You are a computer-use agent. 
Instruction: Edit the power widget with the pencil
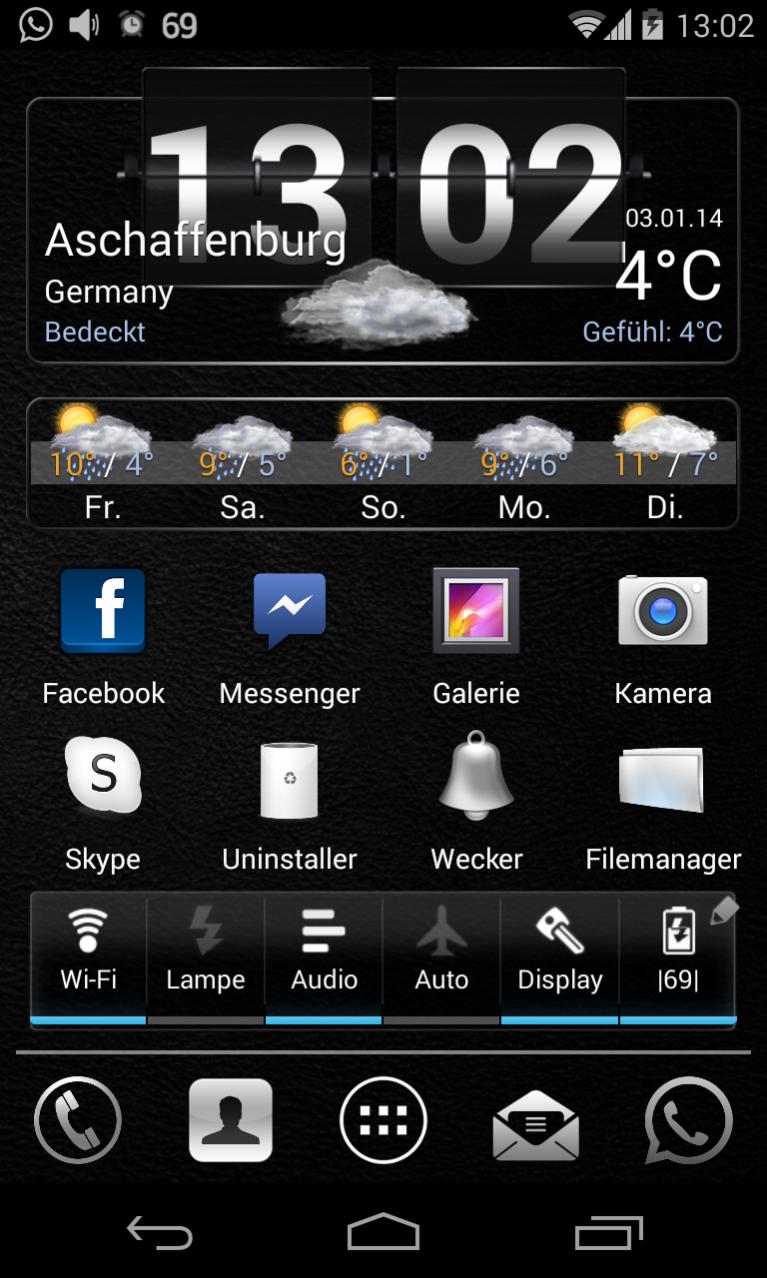[725, 909]
